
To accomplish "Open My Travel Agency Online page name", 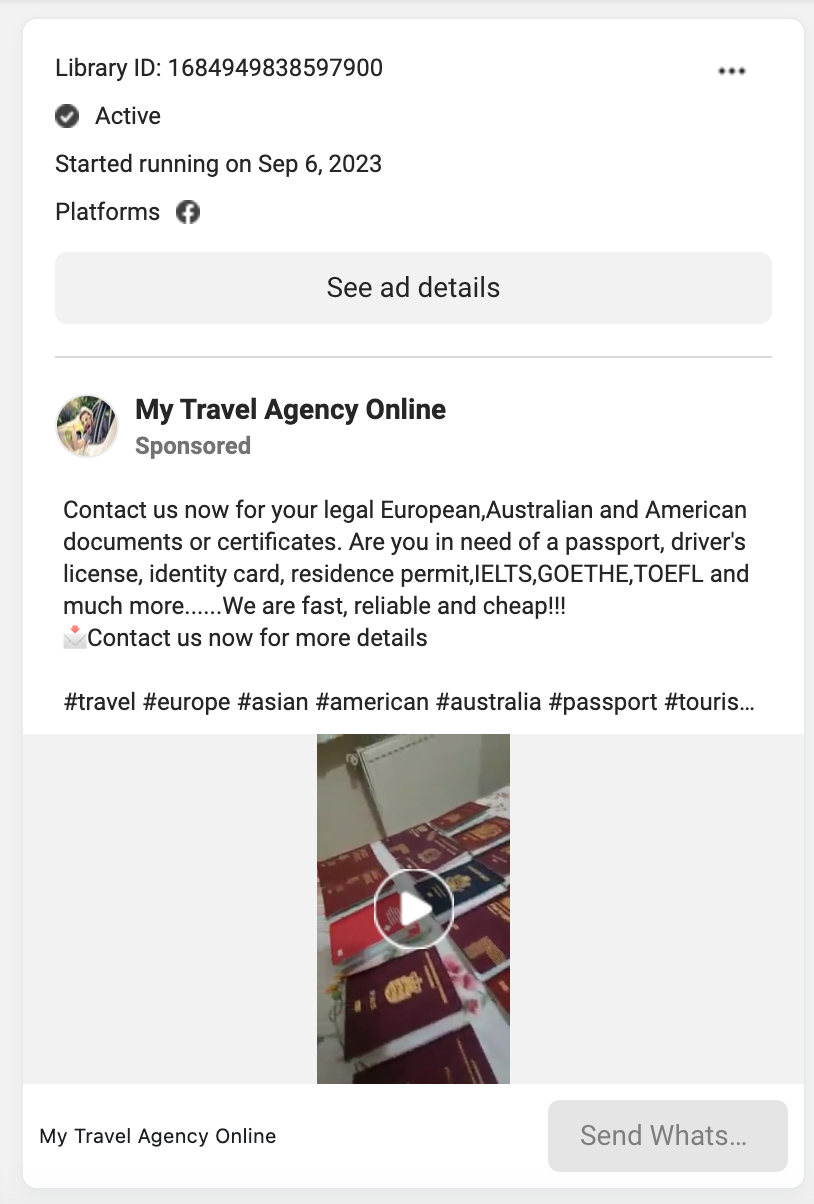I will point(290,409).
